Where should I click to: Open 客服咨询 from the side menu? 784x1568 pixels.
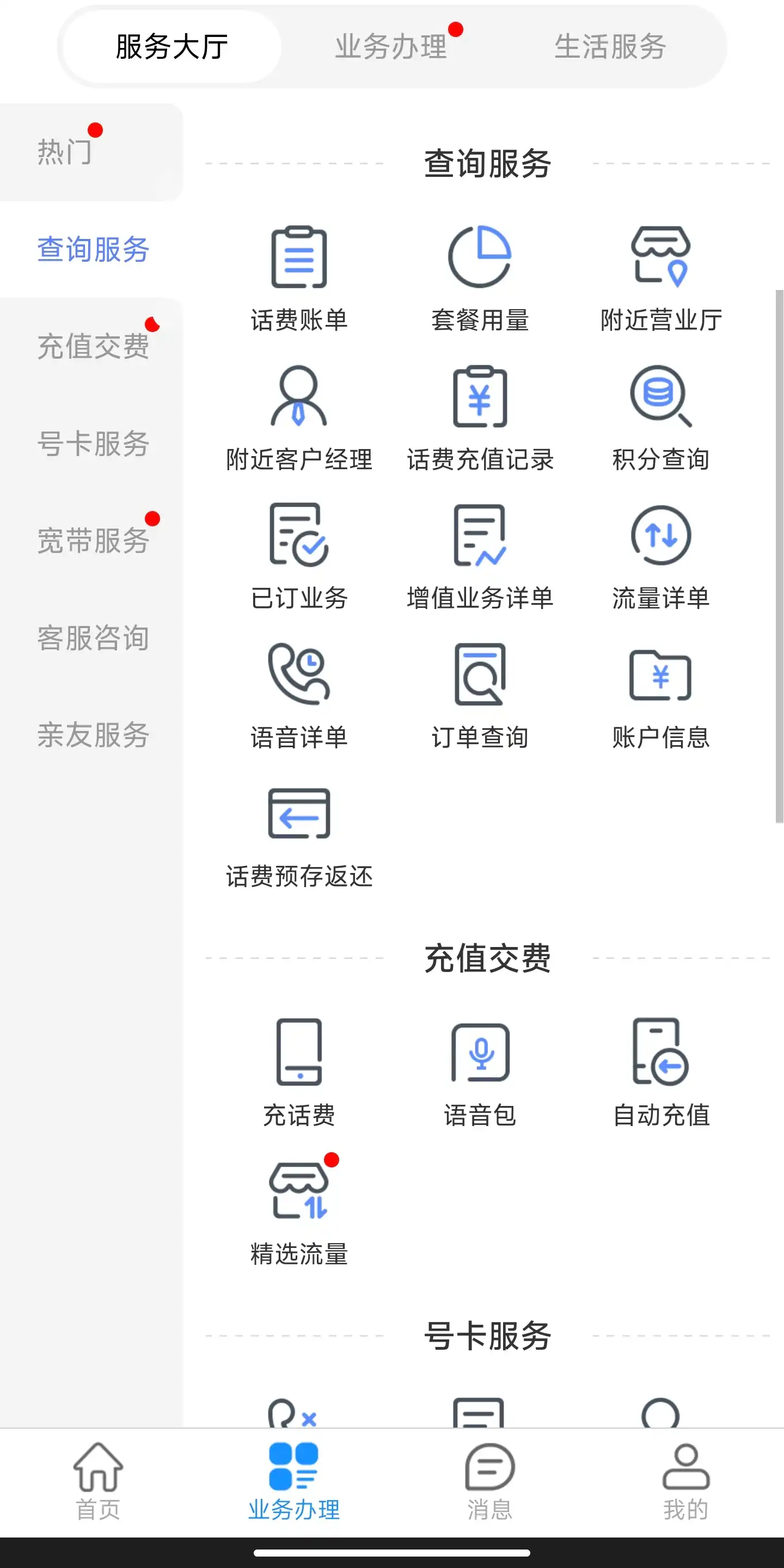coord(93,638)
